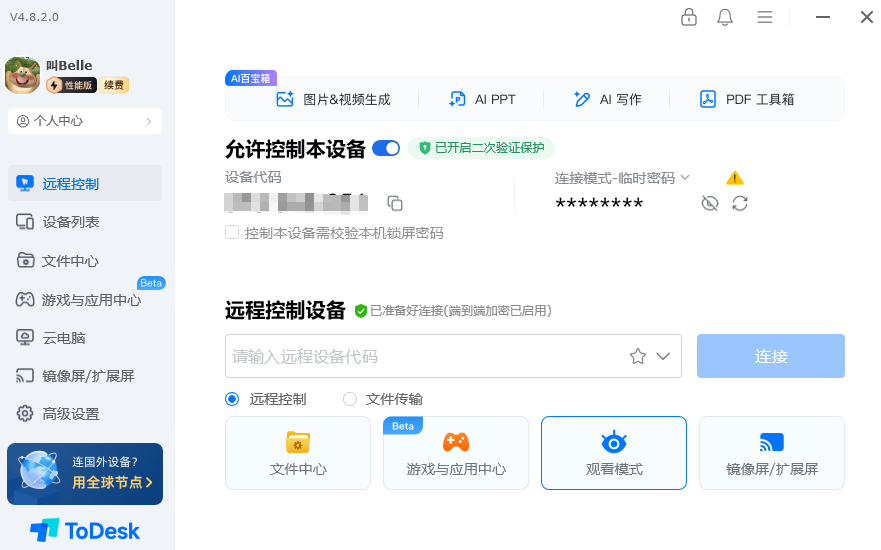The height and width of the screenshot is (550, 881).
Task: Copy the device code
Action: pos(395,204)
